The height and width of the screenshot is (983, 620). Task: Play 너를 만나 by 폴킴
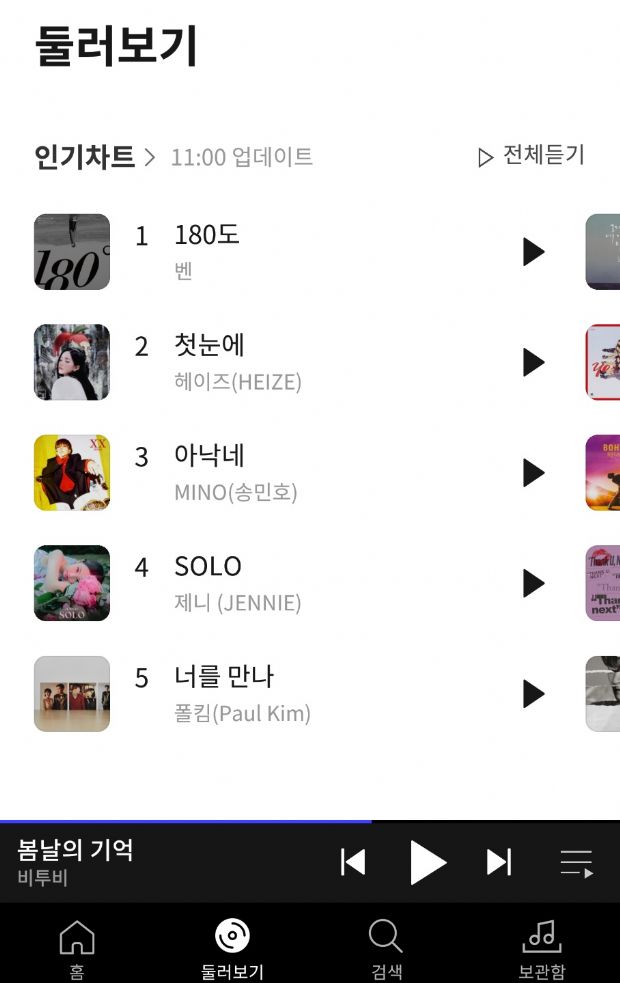[x=533, y=694]
